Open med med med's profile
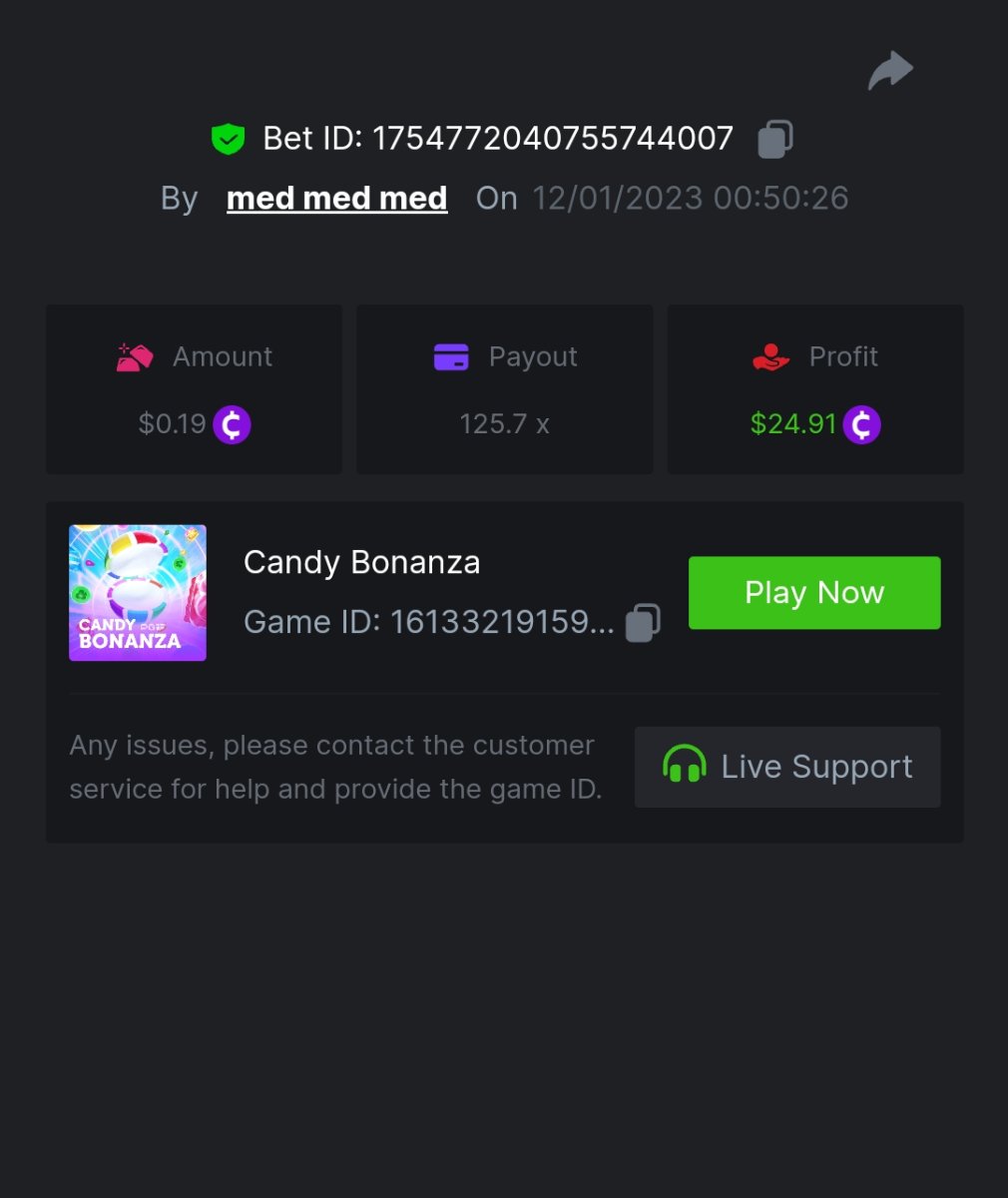1008x1198 pixels. [336, 199]
